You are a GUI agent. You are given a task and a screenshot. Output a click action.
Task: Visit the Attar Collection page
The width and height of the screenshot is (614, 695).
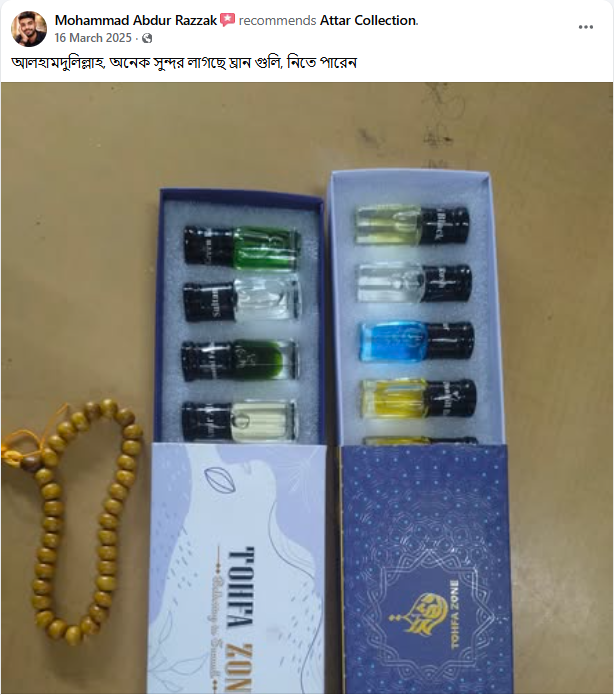[x=368, y=20]
